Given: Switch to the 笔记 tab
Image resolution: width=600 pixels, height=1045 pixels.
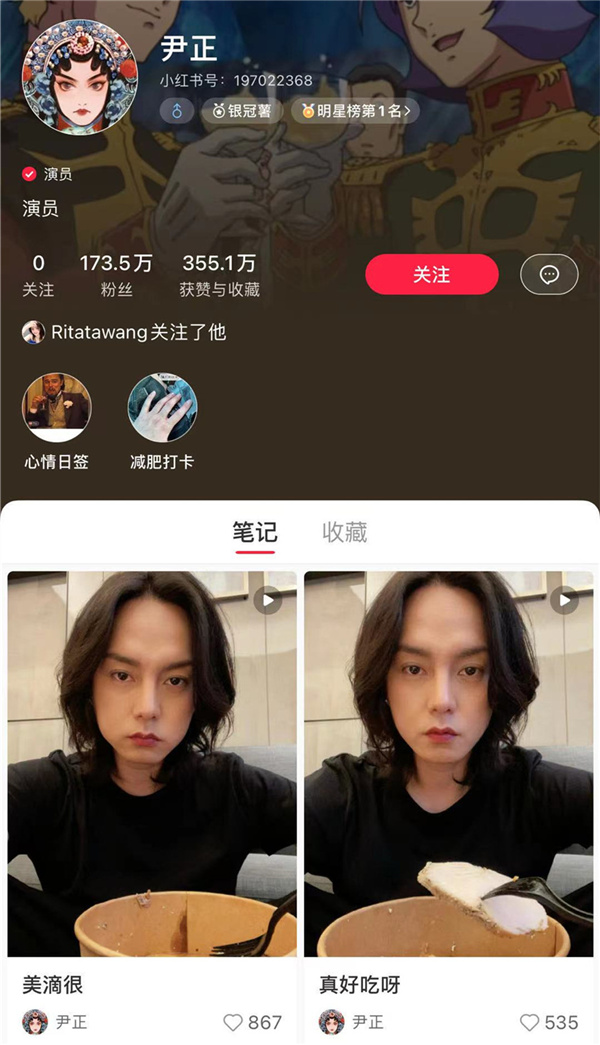Looking at the screenshot, I should tap(255, 532).
